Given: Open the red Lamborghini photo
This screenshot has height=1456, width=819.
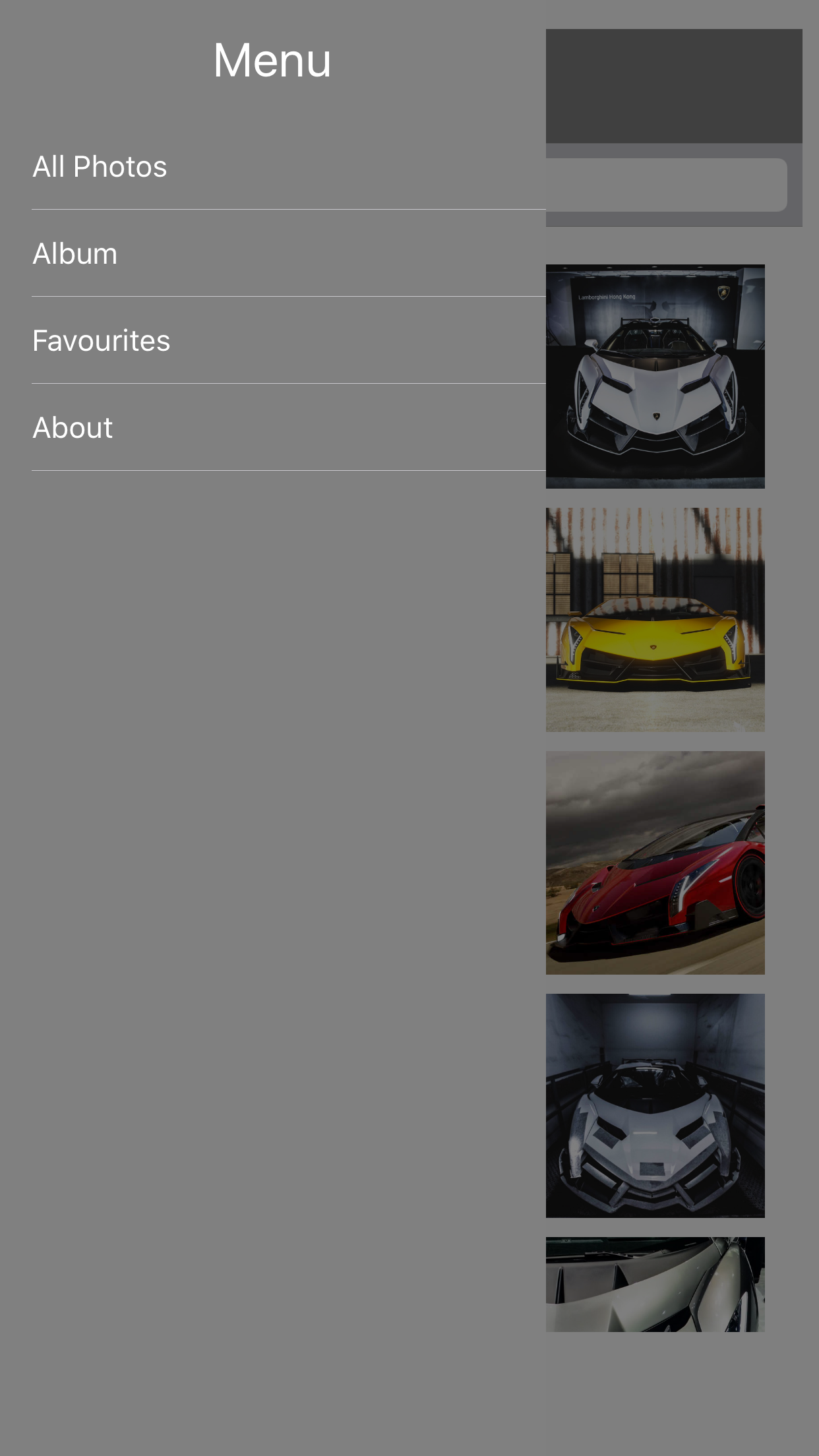Looking at the screenshot, I should (x=655, y=863).
